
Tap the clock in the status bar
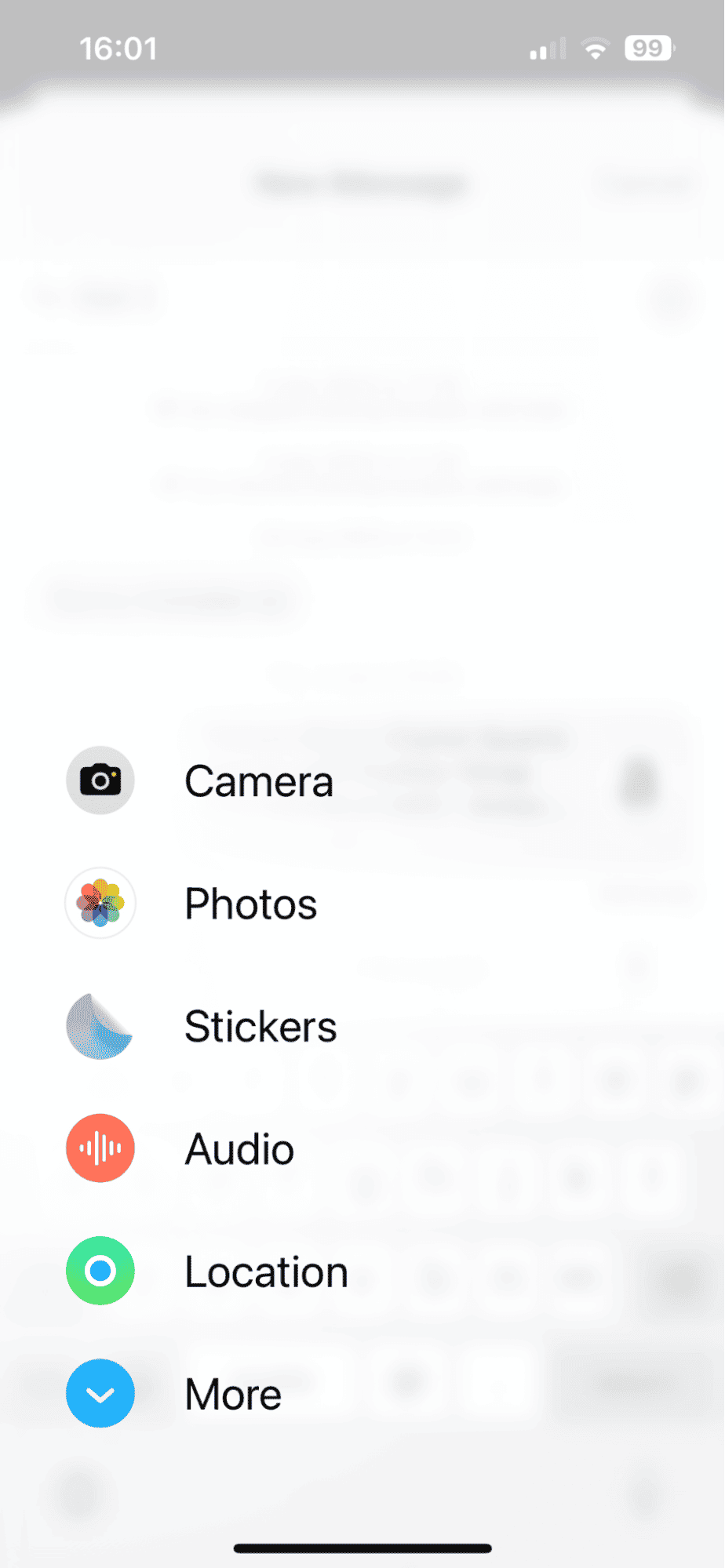tap(118, 47)
